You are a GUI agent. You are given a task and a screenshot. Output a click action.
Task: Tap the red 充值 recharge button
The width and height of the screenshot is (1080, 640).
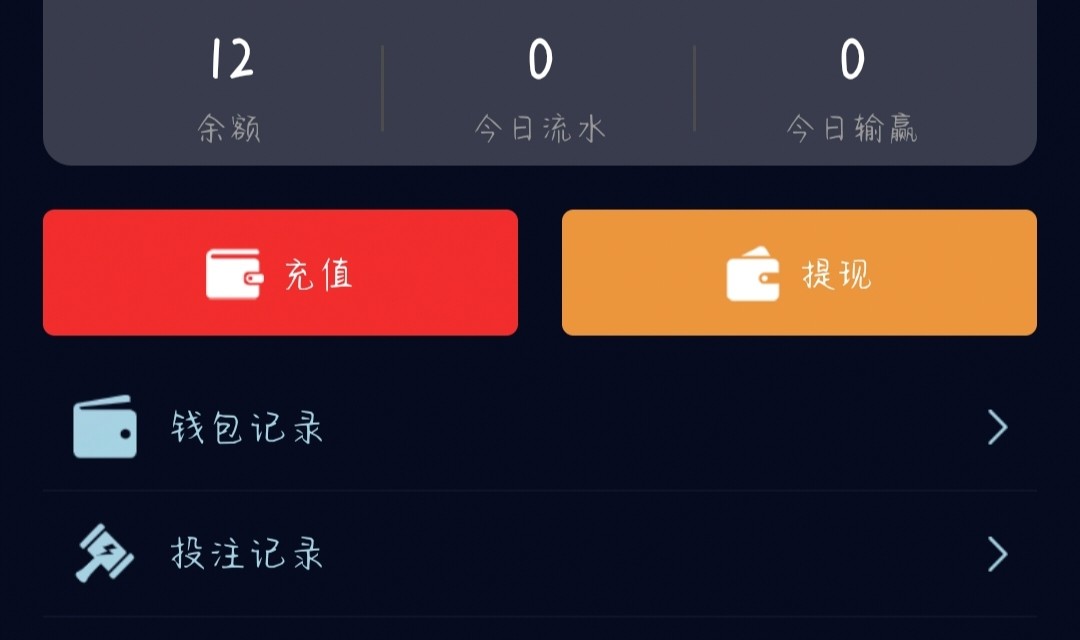280,272
